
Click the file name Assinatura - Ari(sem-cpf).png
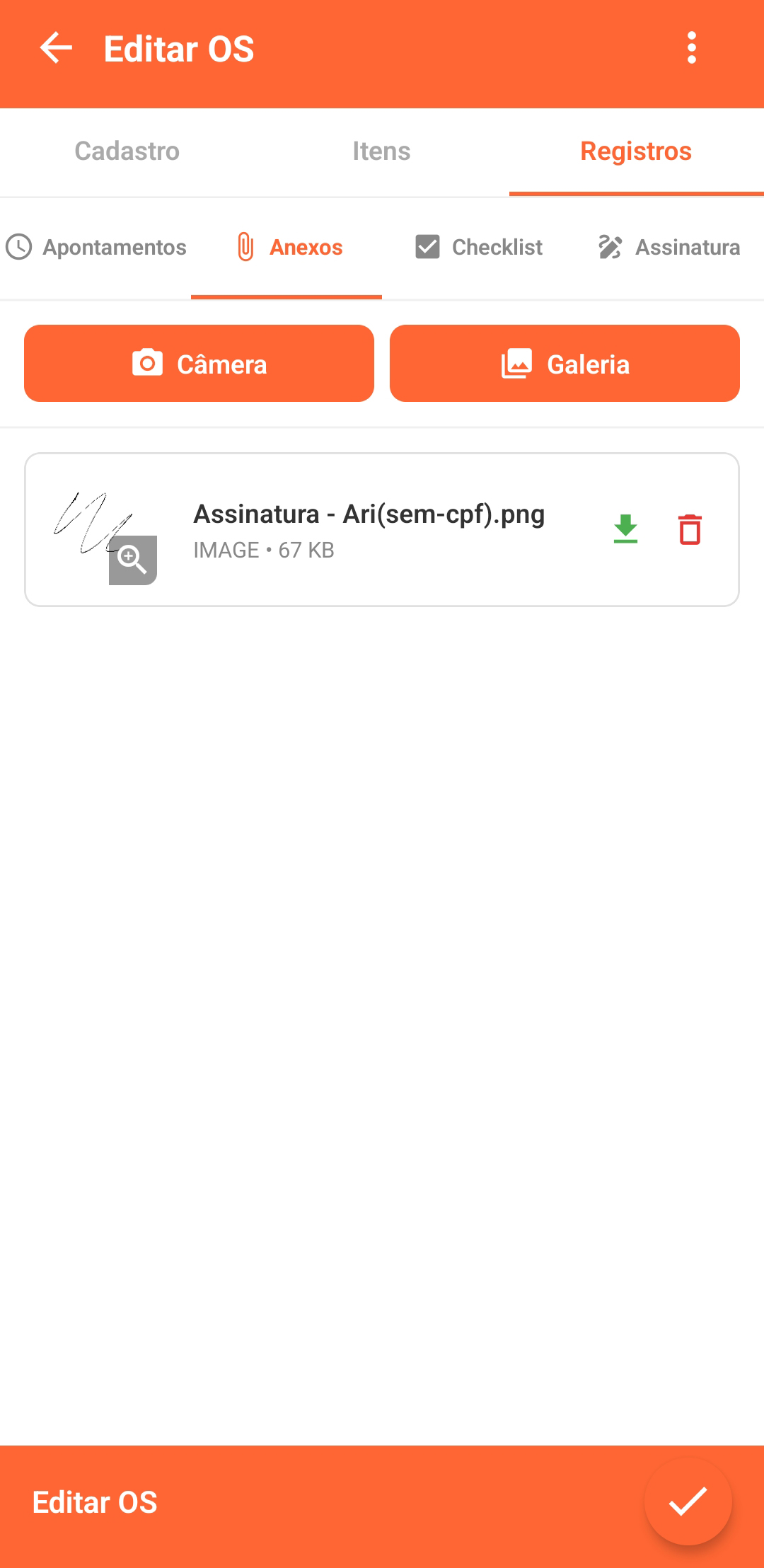click(369, 514)
